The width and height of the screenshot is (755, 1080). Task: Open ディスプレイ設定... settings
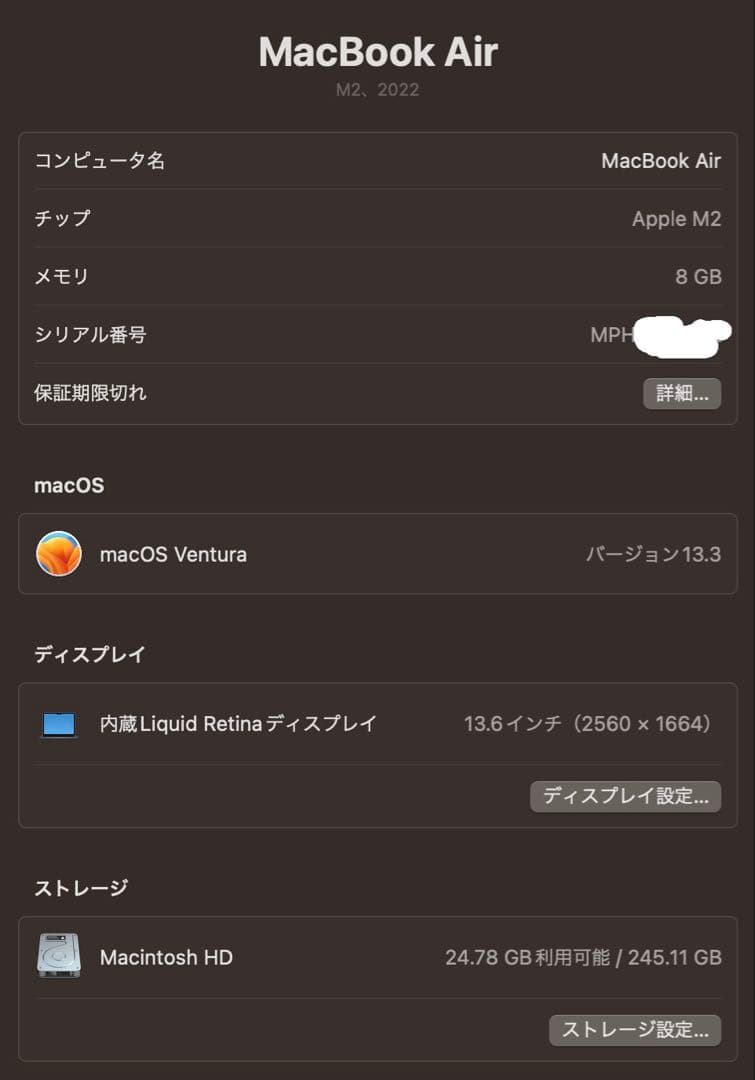click(x=625, y=796)
